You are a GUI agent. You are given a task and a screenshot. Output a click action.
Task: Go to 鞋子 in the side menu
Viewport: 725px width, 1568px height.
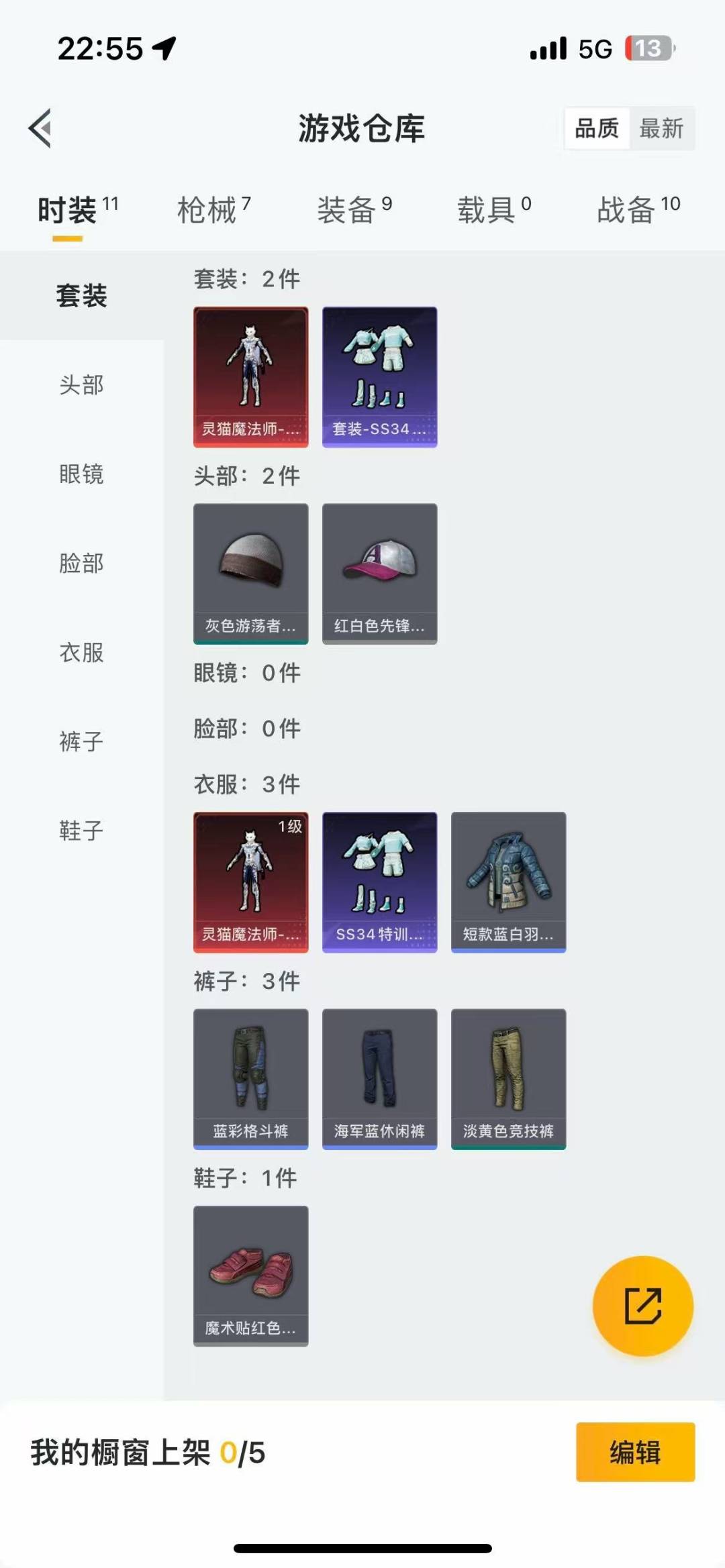tap(81, 831)
